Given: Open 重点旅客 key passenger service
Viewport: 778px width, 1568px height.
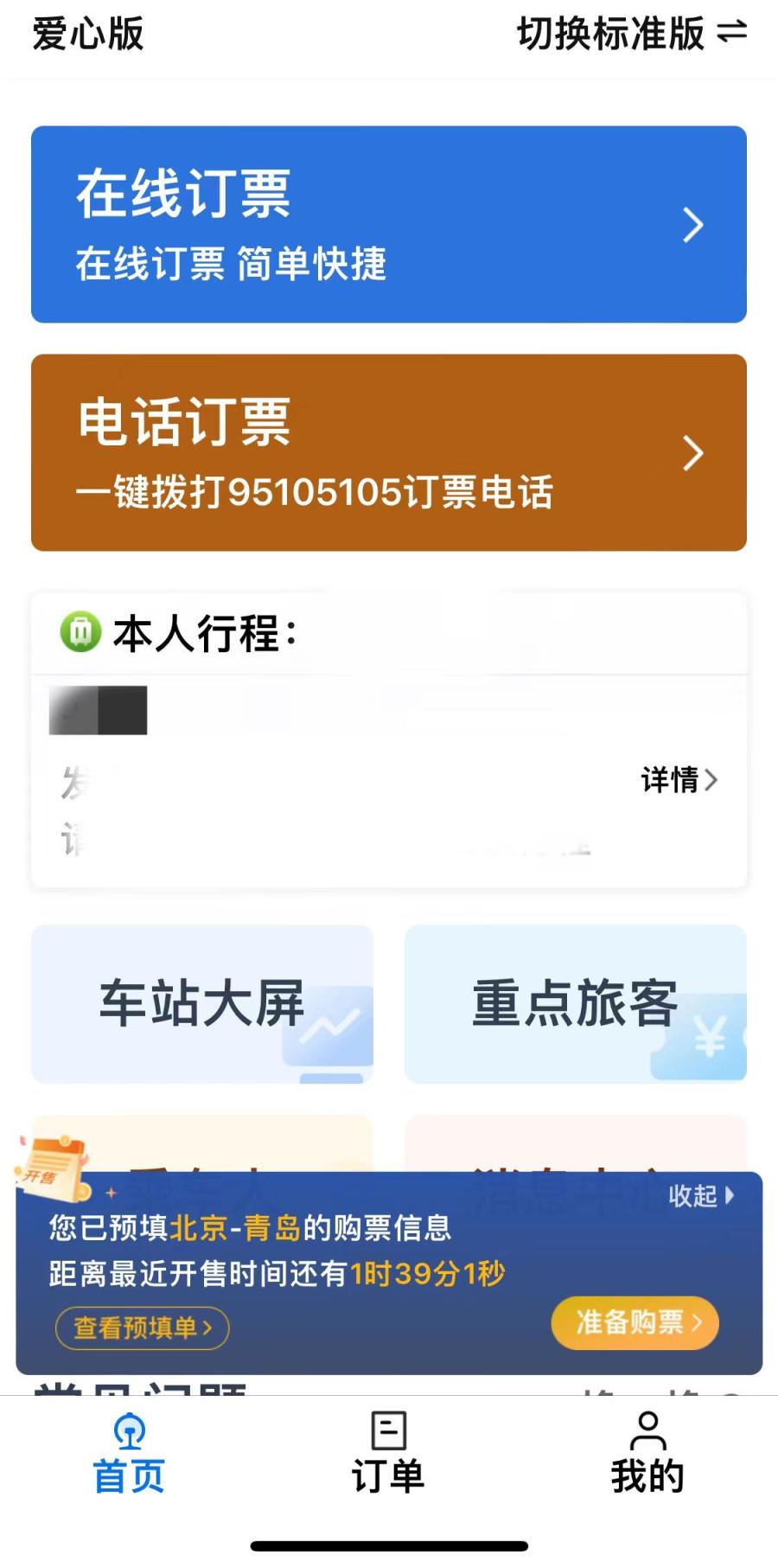Looking at the screenshot, I should [575, 1003].
